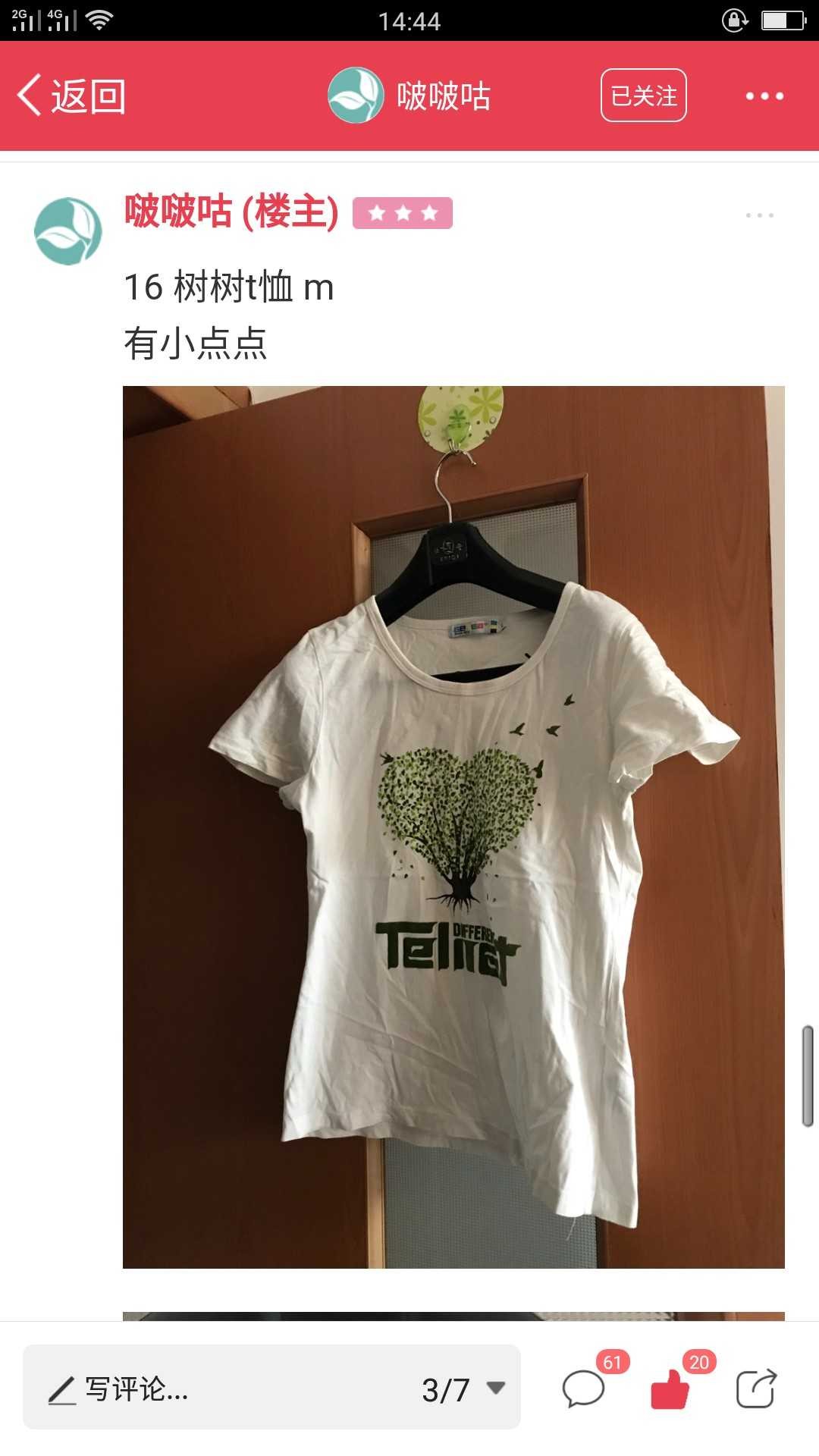Image resolution: width=819 pixels, height=1456 pixels.
Task: Open the author name 啵啵咕 (楼主)
Action: pos(231,212)
